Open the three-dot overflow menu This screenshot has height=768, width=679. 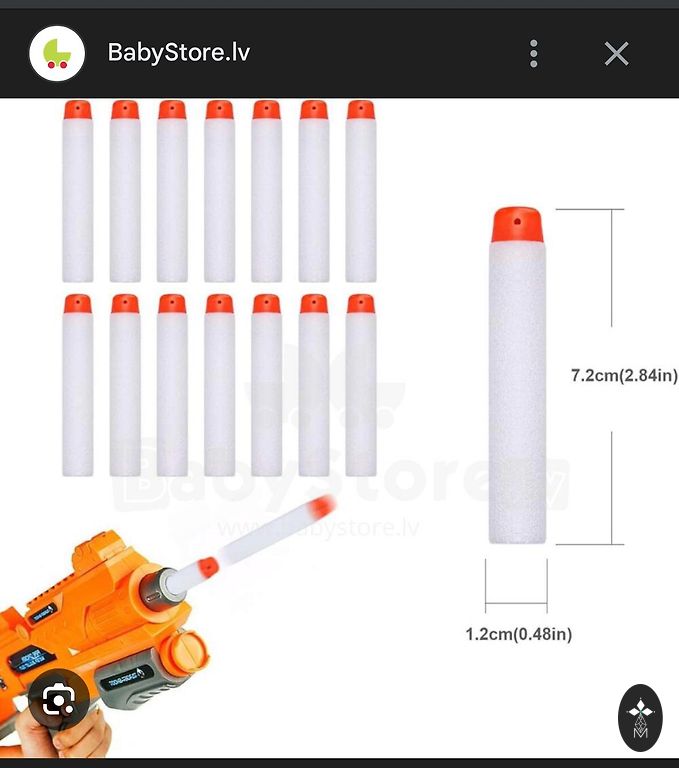tap(534, 53)
